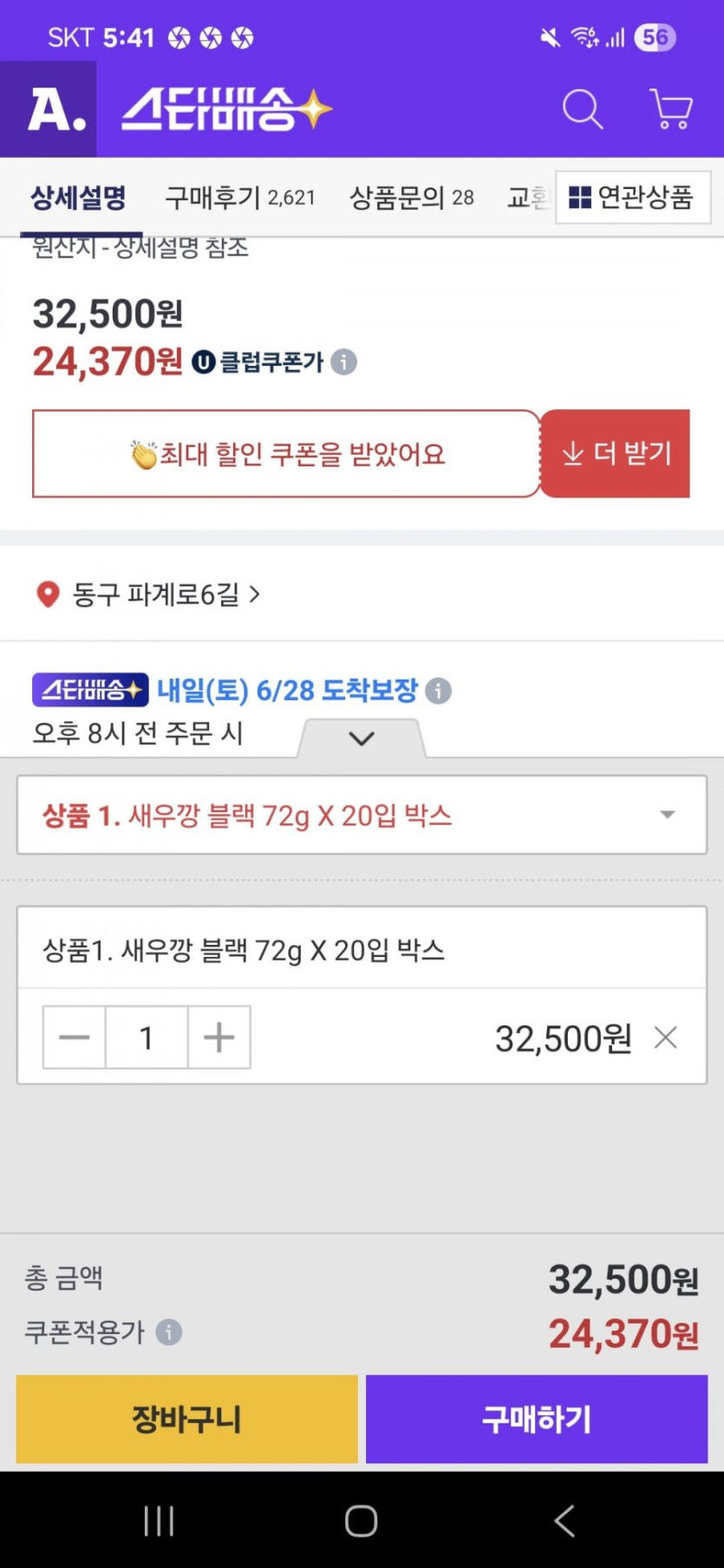
Task: Tap 구매하기 to purchase
Action: 537,1419
